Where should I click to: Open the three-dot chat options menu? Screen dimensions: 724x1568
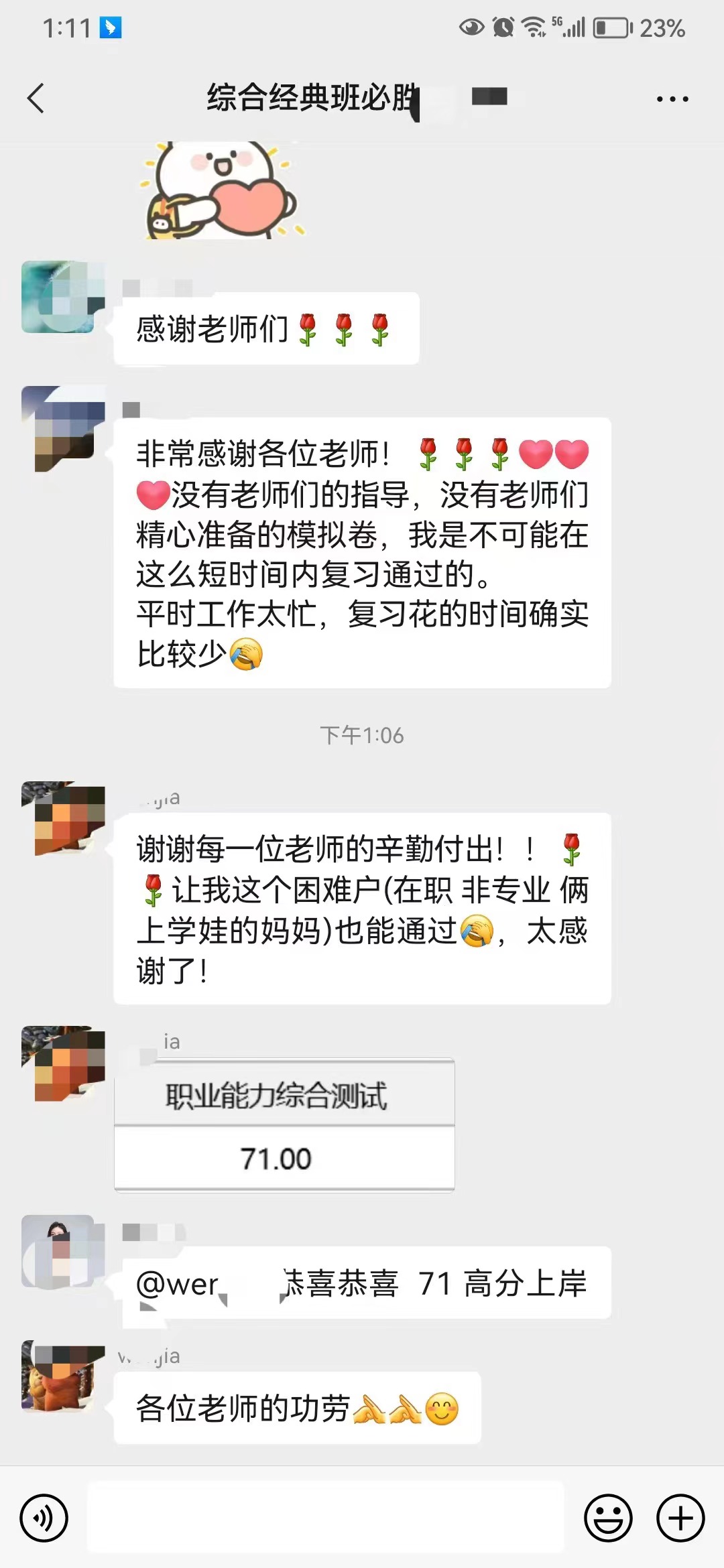click(x=672, y=99)
